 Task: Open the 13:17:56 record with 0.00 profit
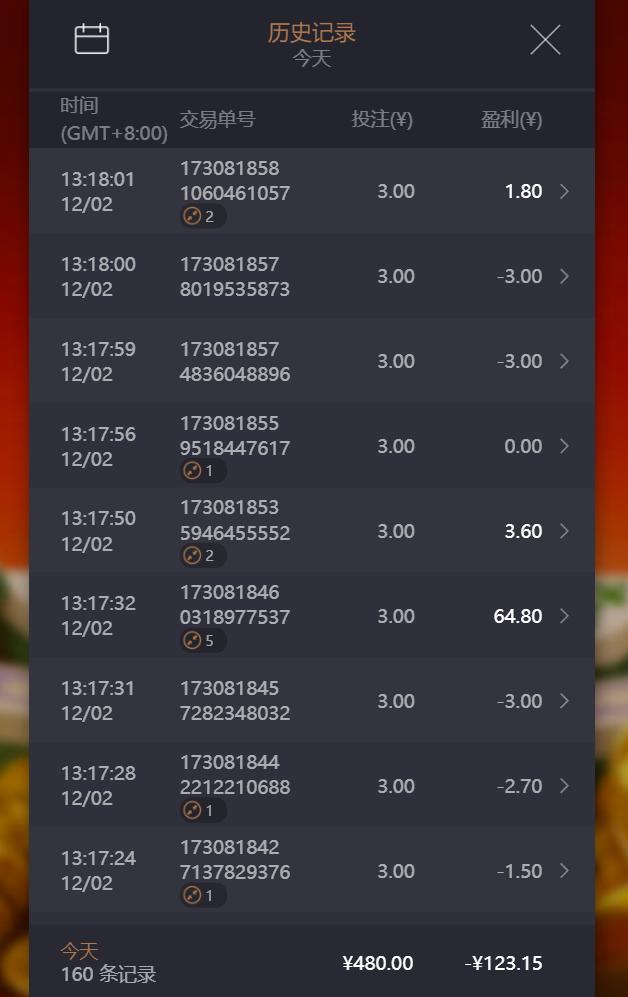312,446
